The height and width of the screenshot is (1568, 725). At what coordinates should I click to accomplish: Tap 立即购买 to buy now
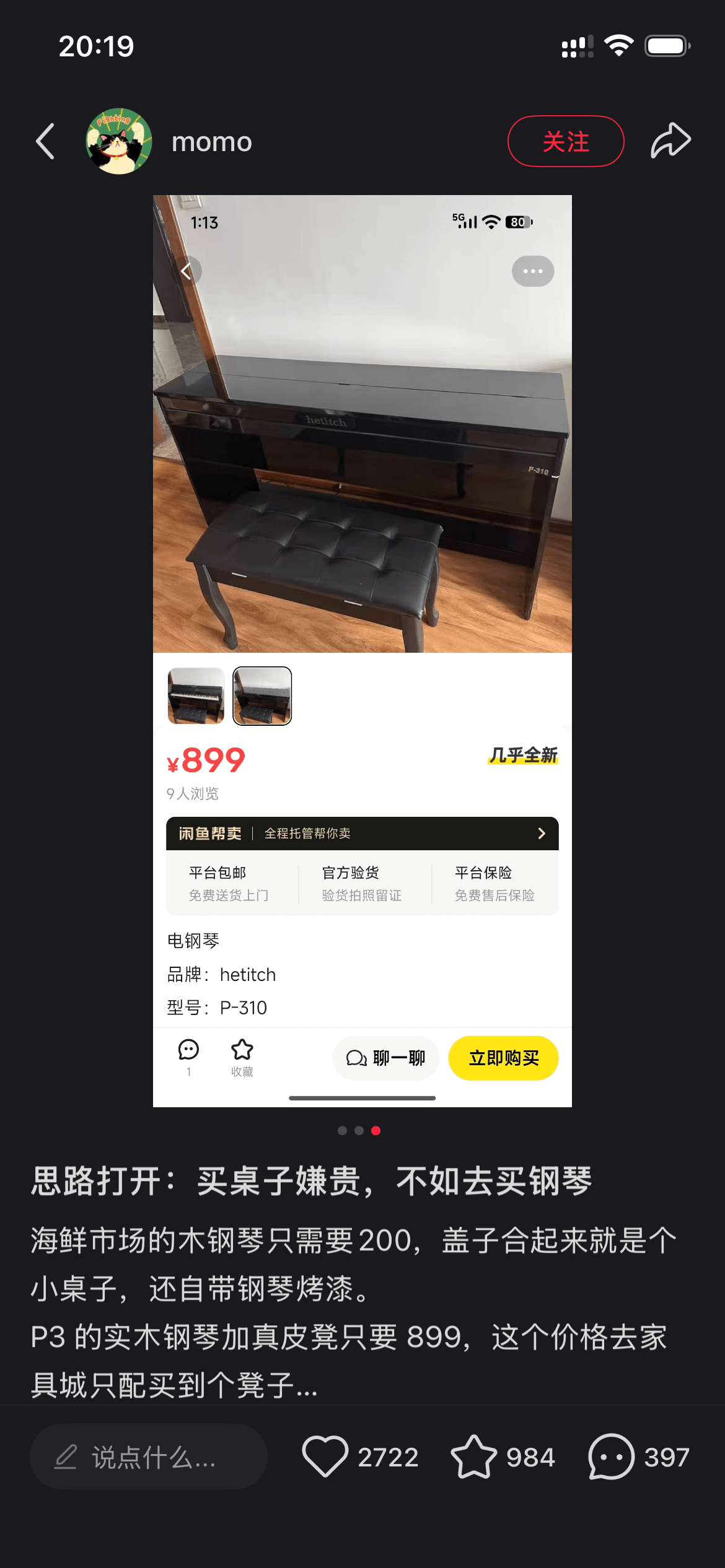pos(504,1058)
